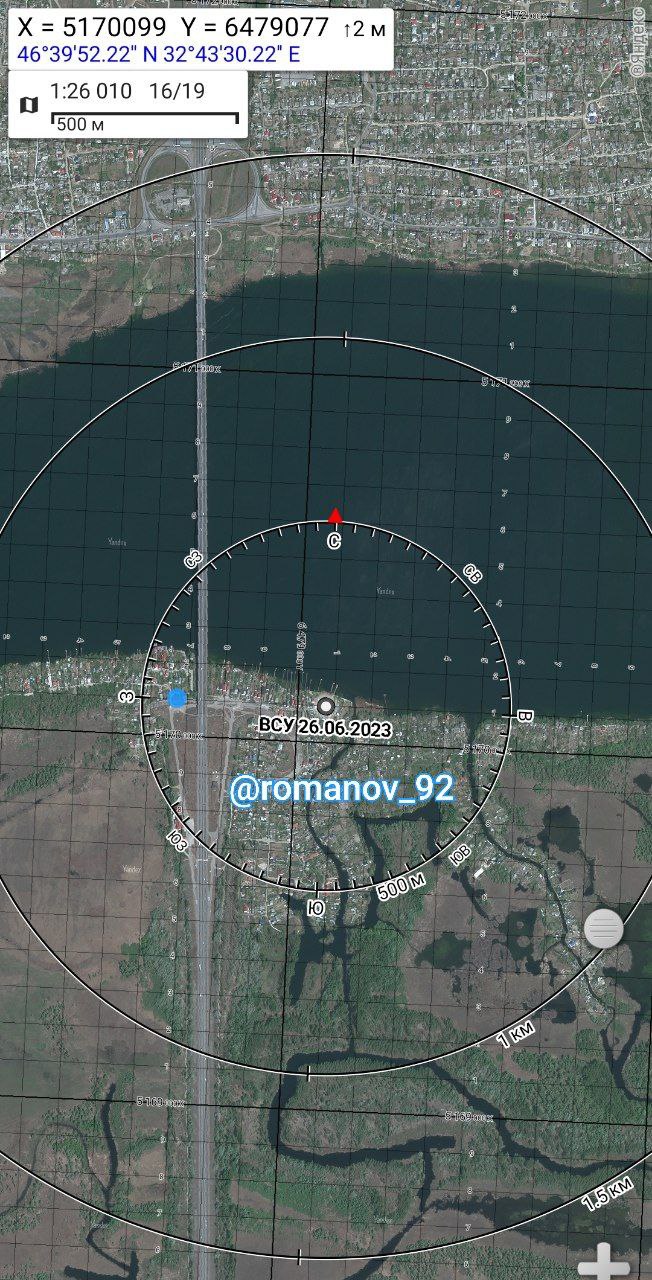Open the round gray menu handle
Image resolution: width=652 pixels, height=1280 pixels.
[x=603, y=929]
